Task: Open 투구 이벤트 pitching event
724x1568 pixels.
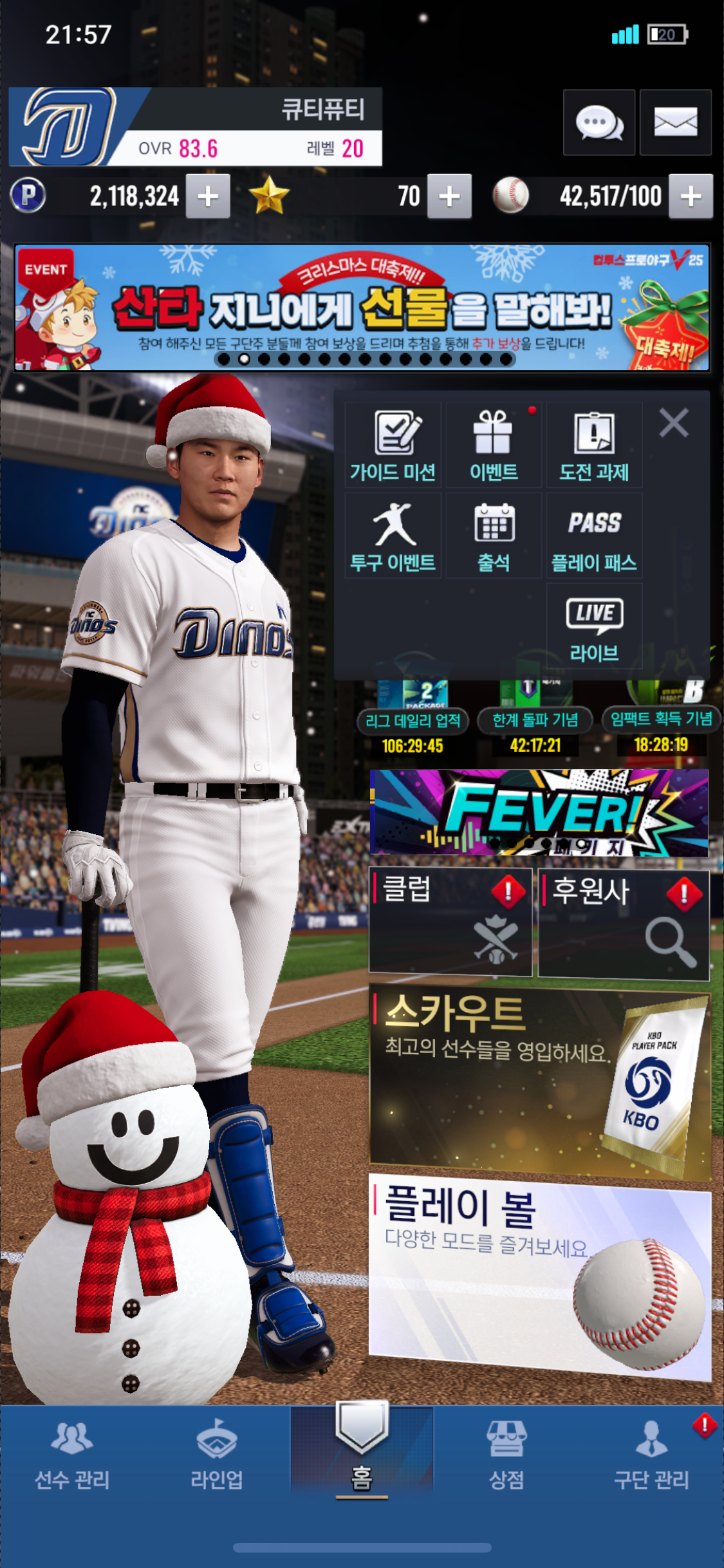Action: click(x=393, y=536)
